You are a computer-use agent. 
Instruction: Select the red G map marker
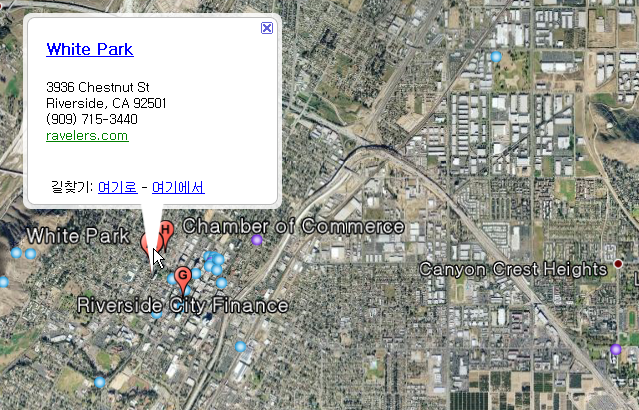pyautogui.click(x=183, y=277)
